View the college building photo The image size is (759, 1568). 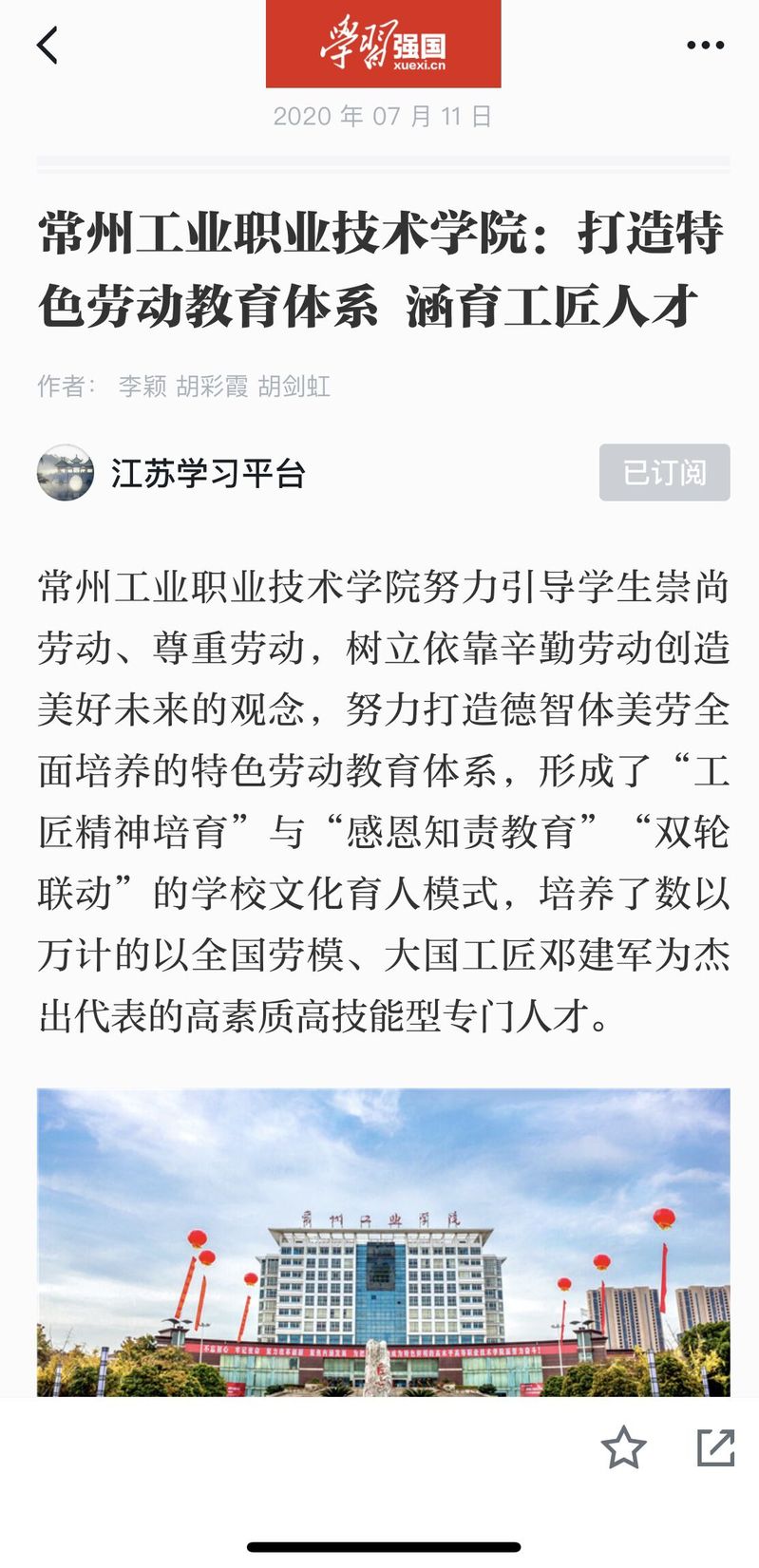(384, 1242)
